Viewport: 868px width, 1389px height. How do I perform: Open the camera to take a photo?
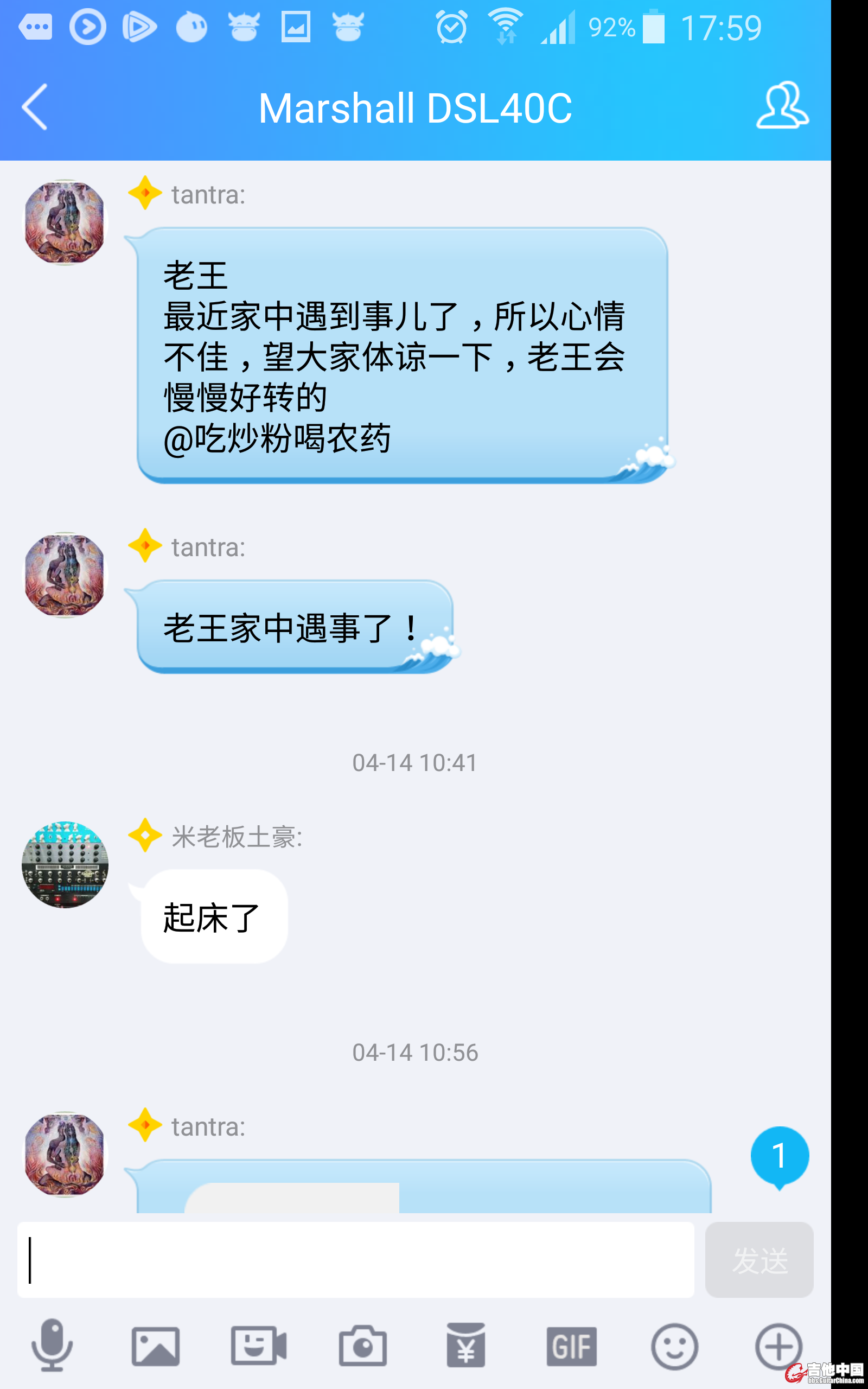363,1346
